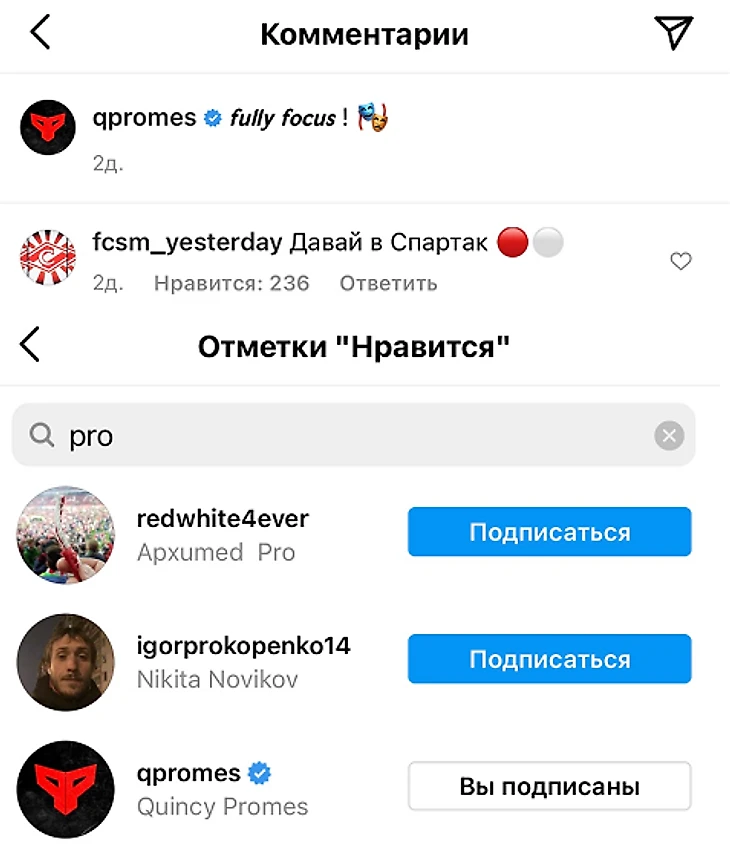This screenshot has height=845, width=730.
Task: Go back from Отметки "Нравится" list
Action: pyautogui.click(x=31, y=345)
